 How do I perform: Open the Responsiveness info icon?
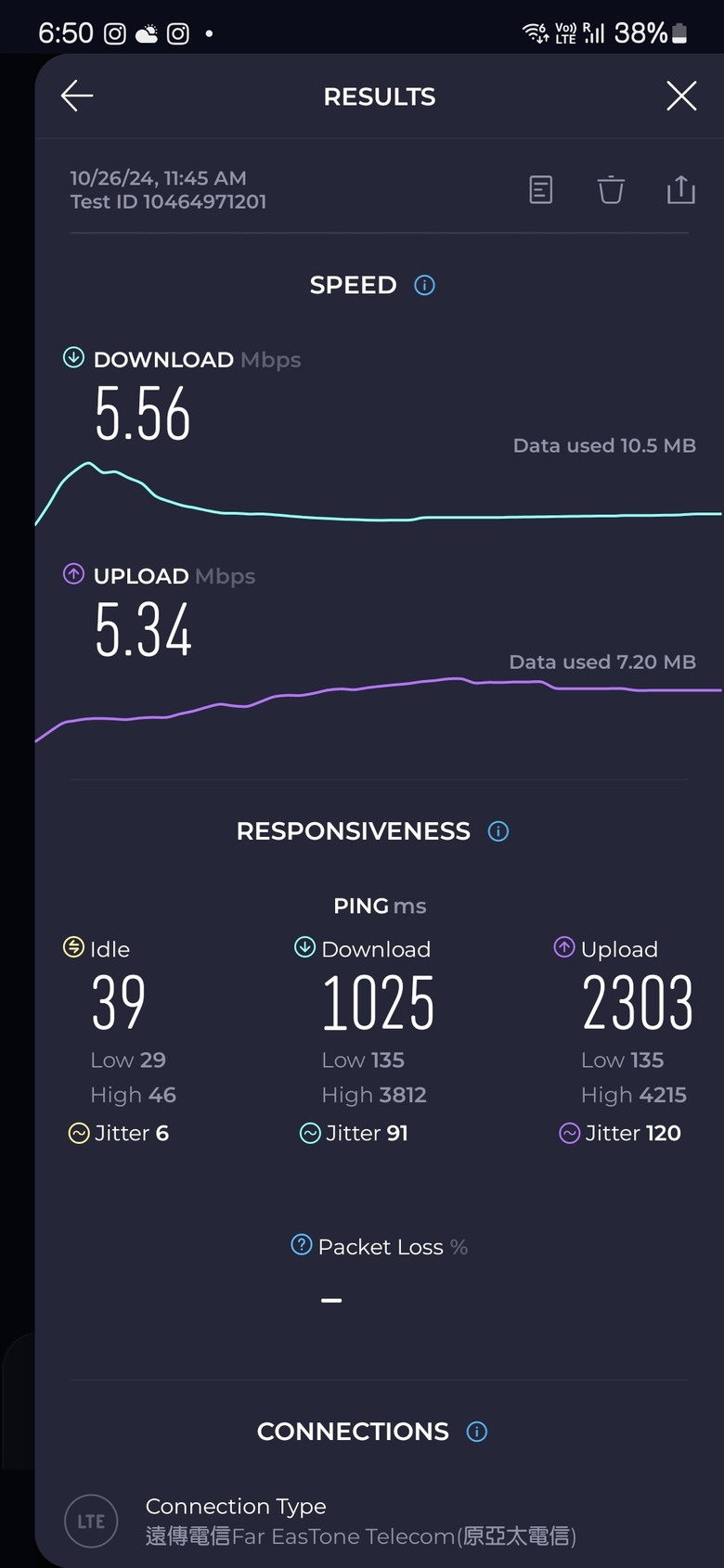point(498,831)
